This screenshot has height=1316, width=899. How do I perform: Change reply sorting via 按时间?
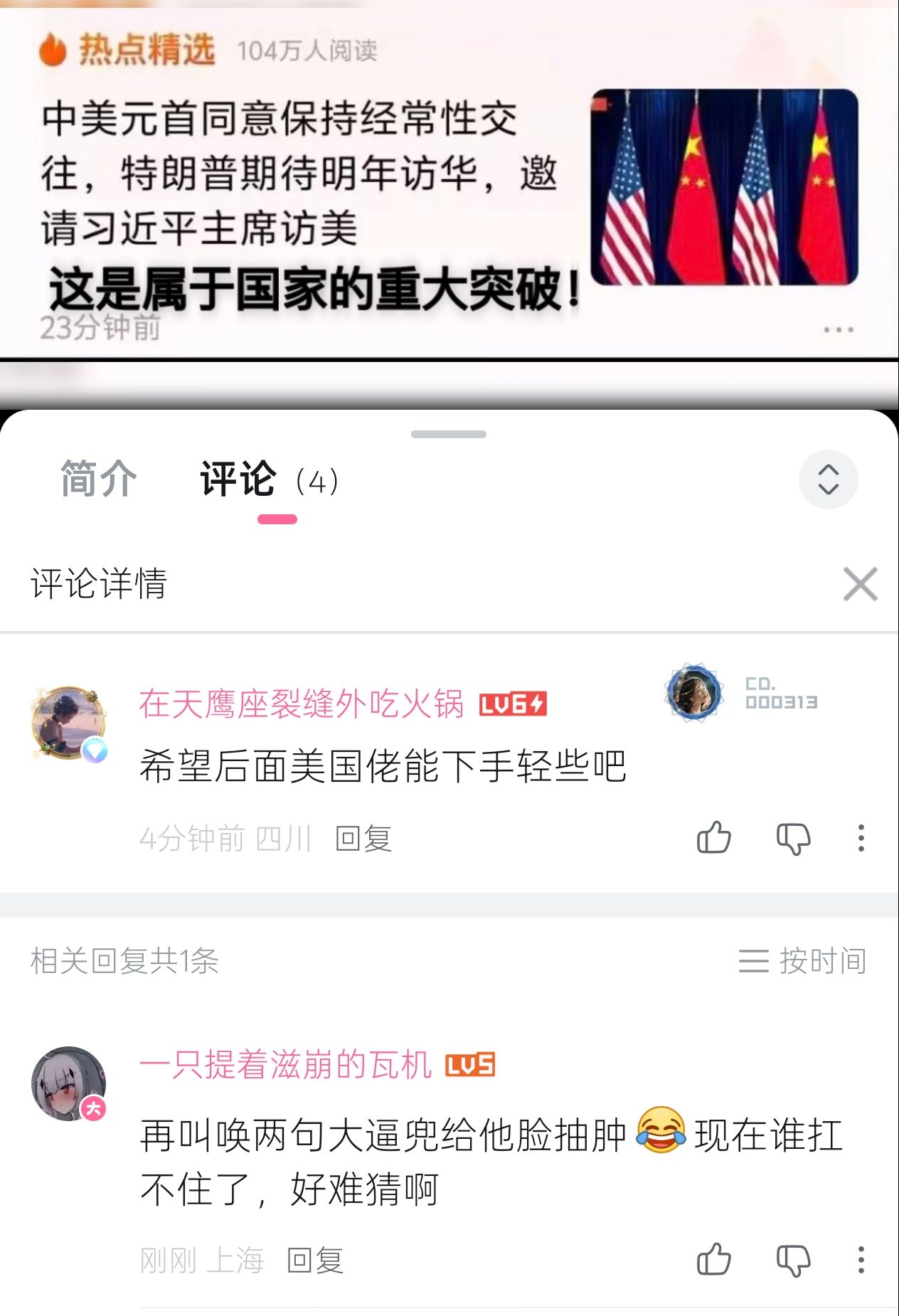(802, 961)
